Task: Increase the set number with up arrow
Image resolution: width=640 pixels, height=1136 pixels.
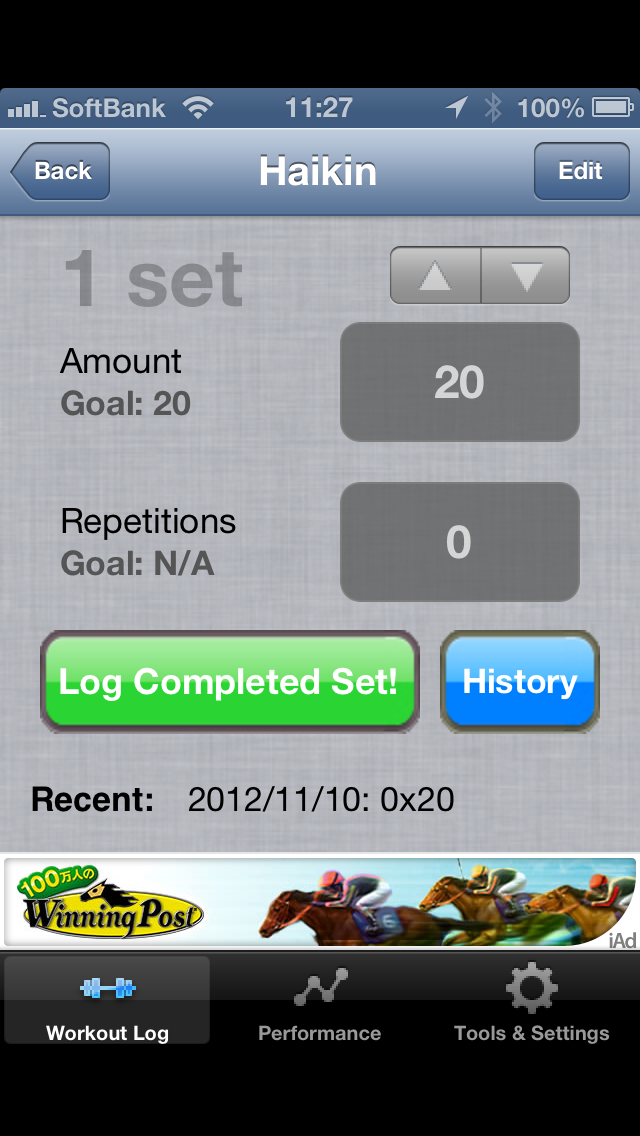Action: 435,275
